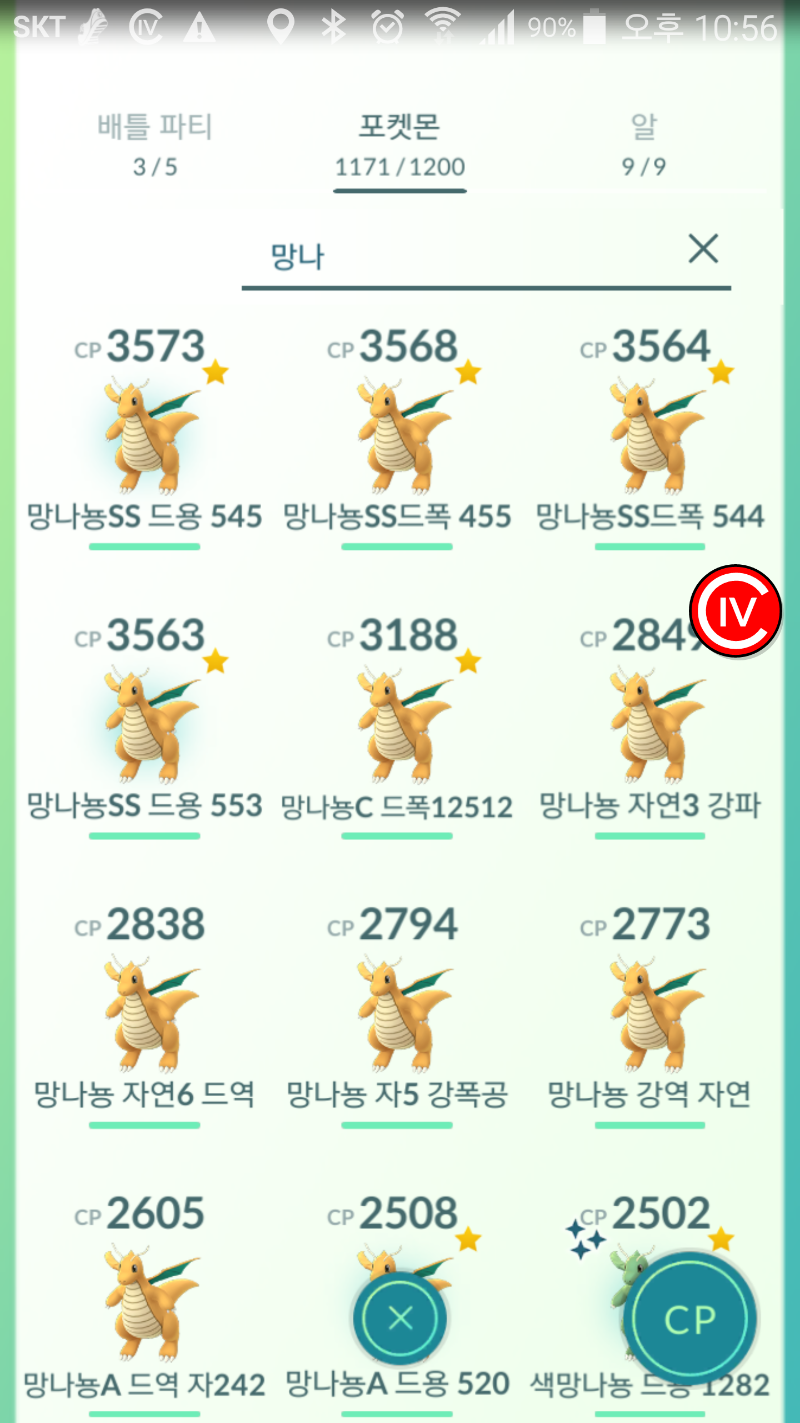Clear the 망나 search text
The image size is (800, 1423).
coord(704,249)
